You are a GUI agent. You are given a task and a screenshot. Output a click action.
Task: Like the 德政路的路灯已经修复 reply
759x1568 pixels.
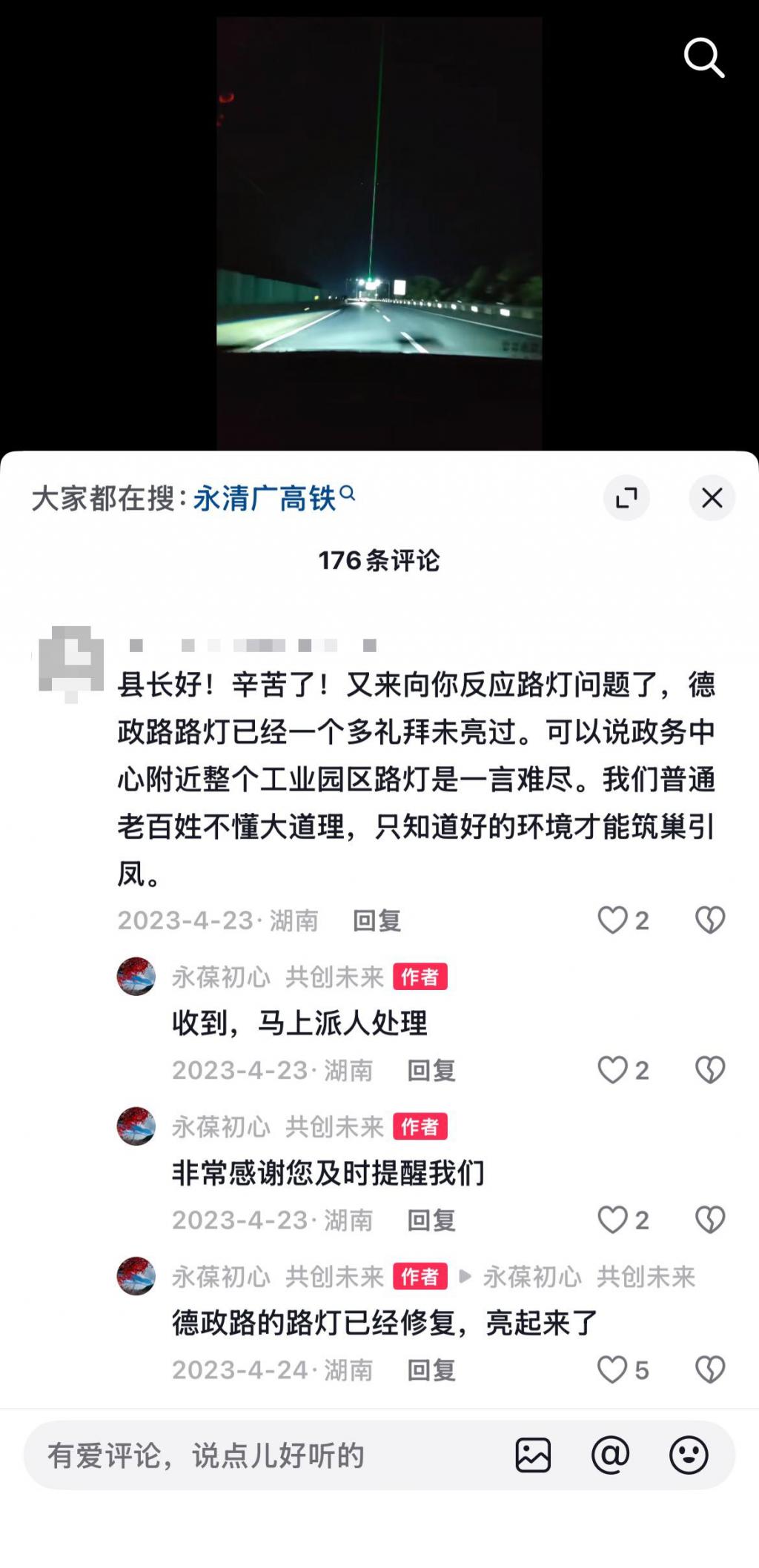tap(613, 1370)
